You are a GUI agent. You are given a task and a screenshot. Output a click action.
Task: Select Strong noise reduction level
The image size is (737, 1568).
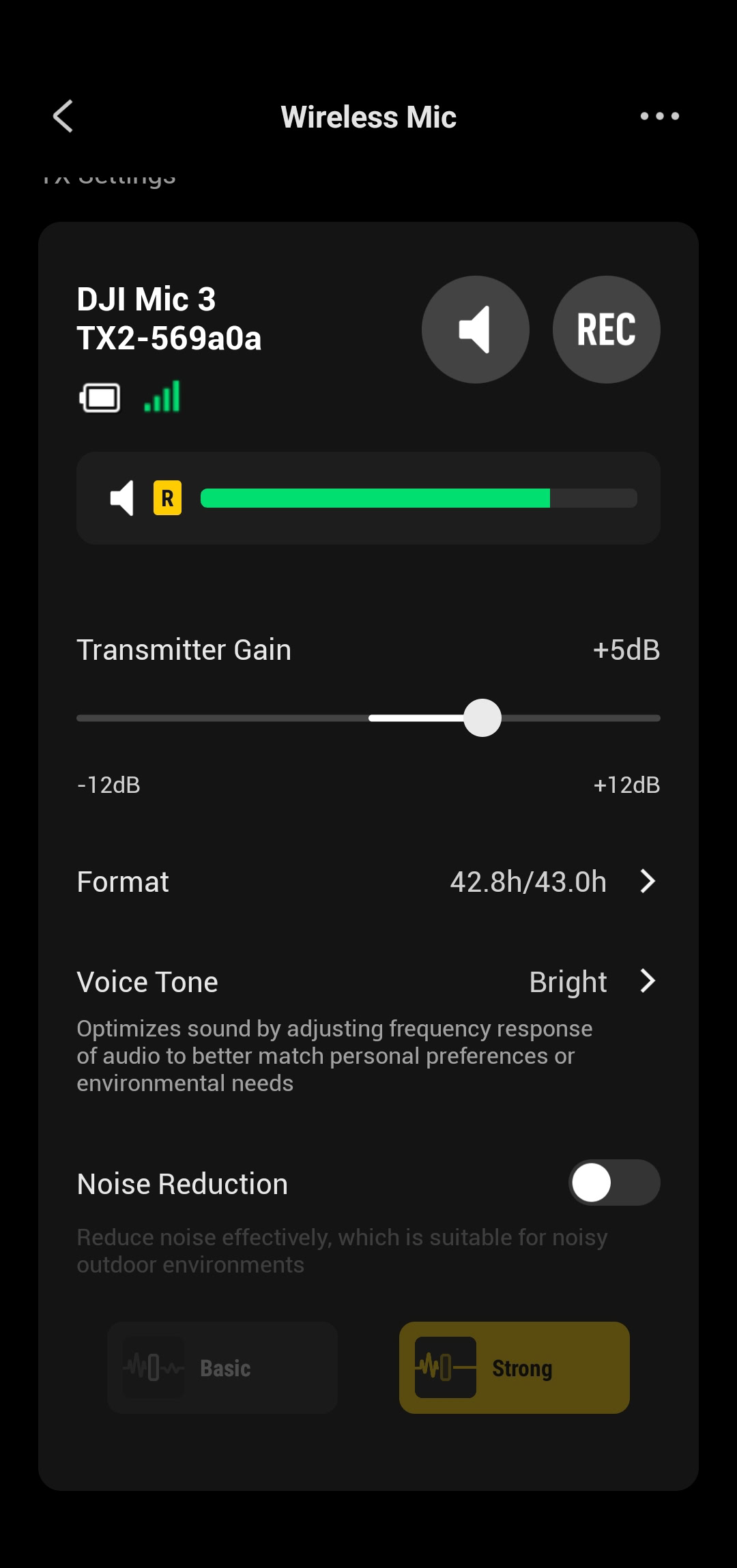click(515, 1367)
